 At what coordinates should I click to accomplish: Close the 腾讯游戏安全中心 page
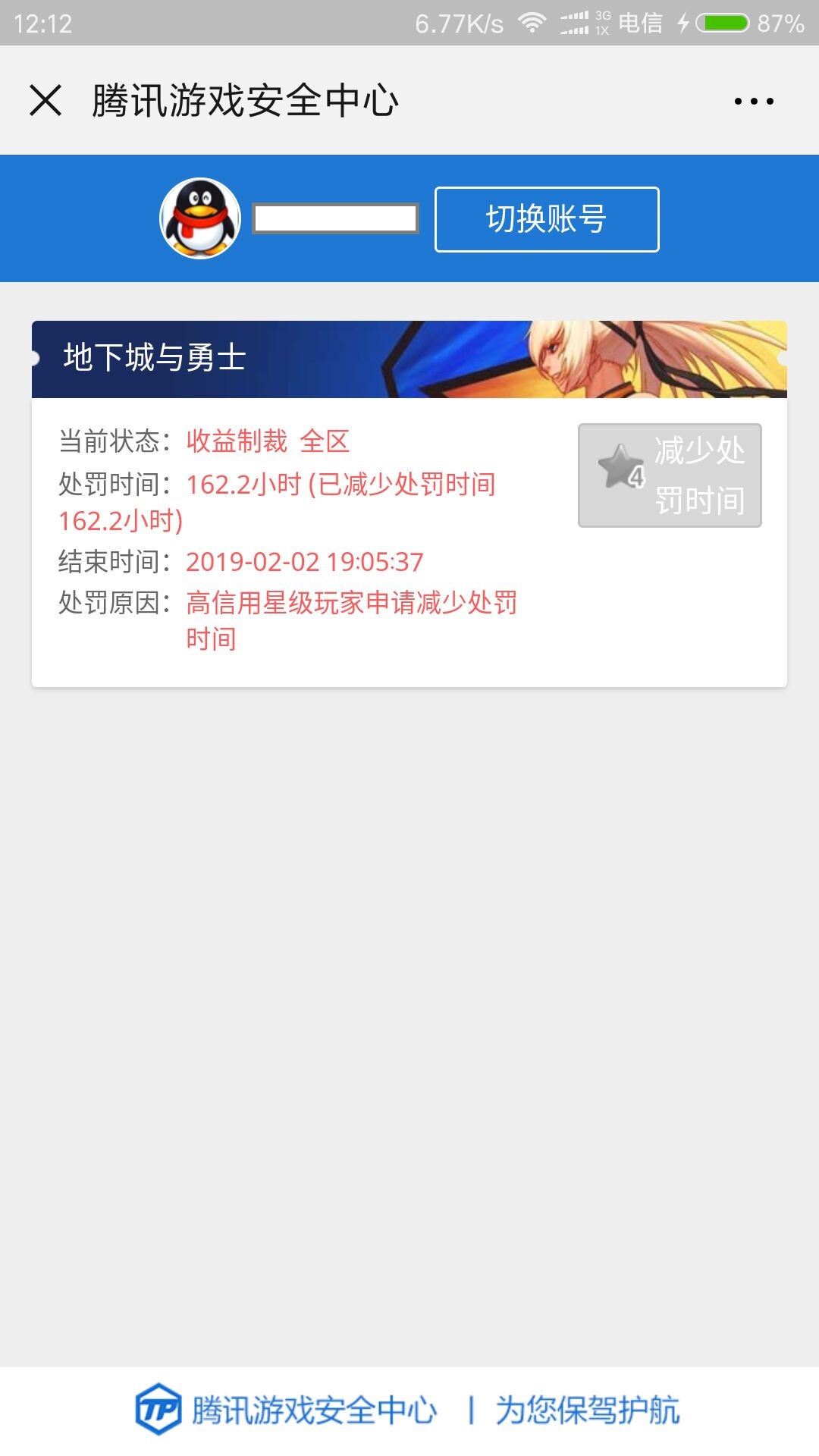click(45, 100)
